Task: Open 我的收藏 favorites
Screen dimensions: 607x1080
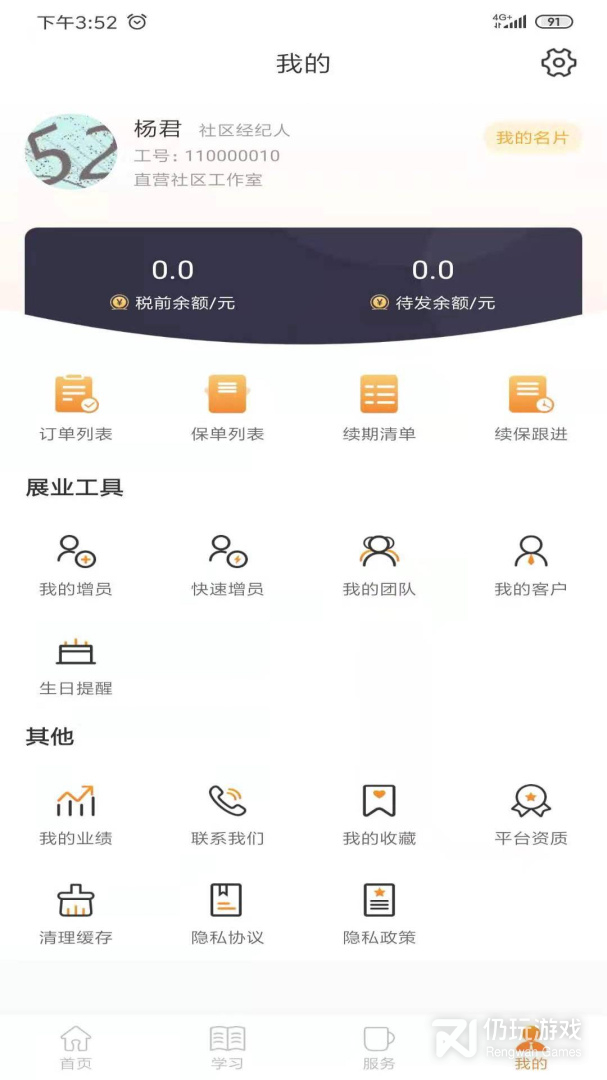Action: click(379, 813)
